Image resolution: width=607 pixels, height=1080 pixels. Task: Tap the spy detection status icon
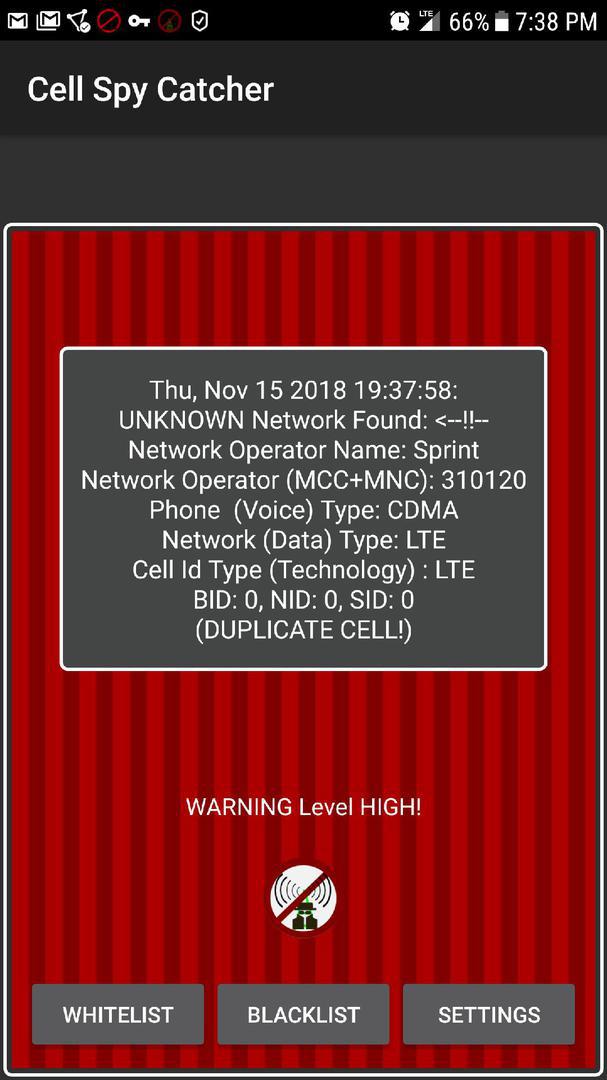303,899
